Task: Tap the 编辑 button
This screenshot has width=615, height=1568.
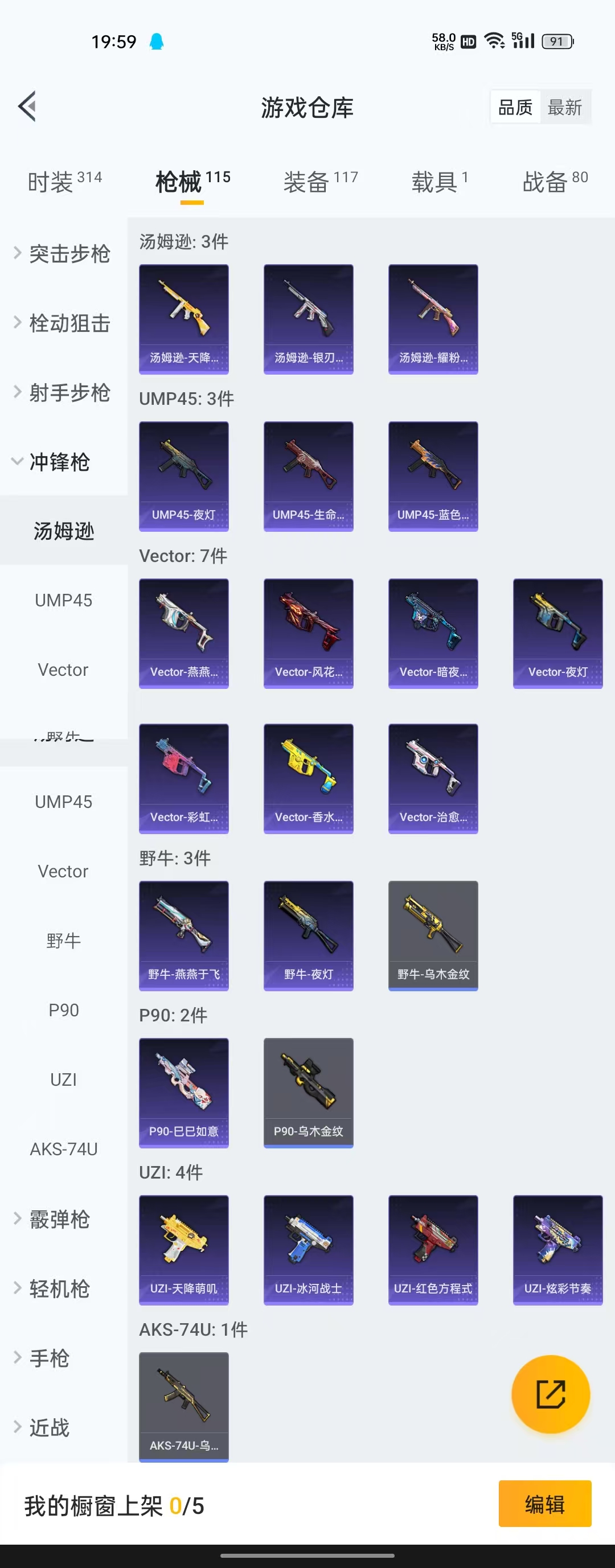Action: click(x=544, y=1504)
